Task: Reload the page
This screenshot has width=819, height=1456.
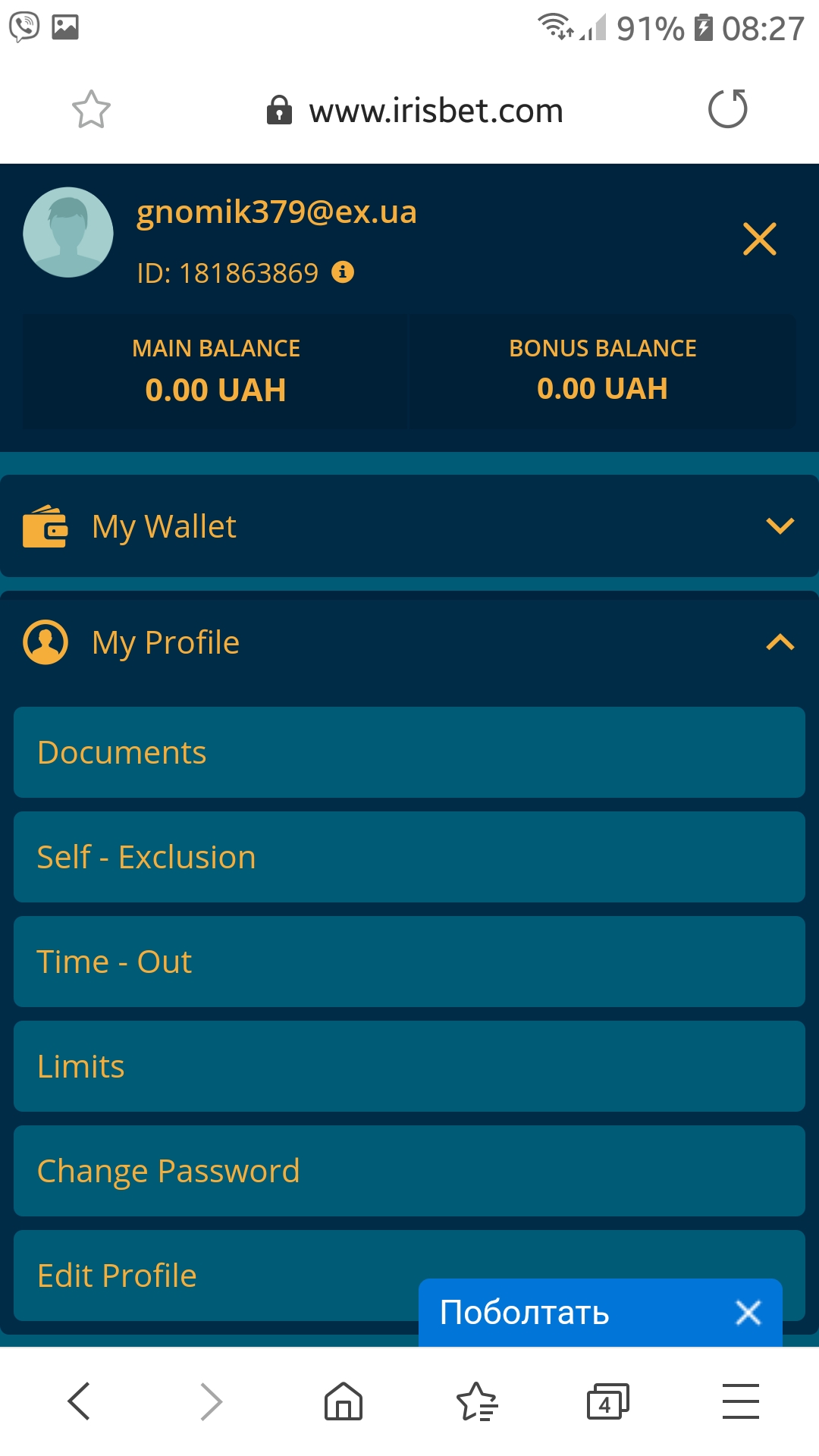Action: pos(727,110)
